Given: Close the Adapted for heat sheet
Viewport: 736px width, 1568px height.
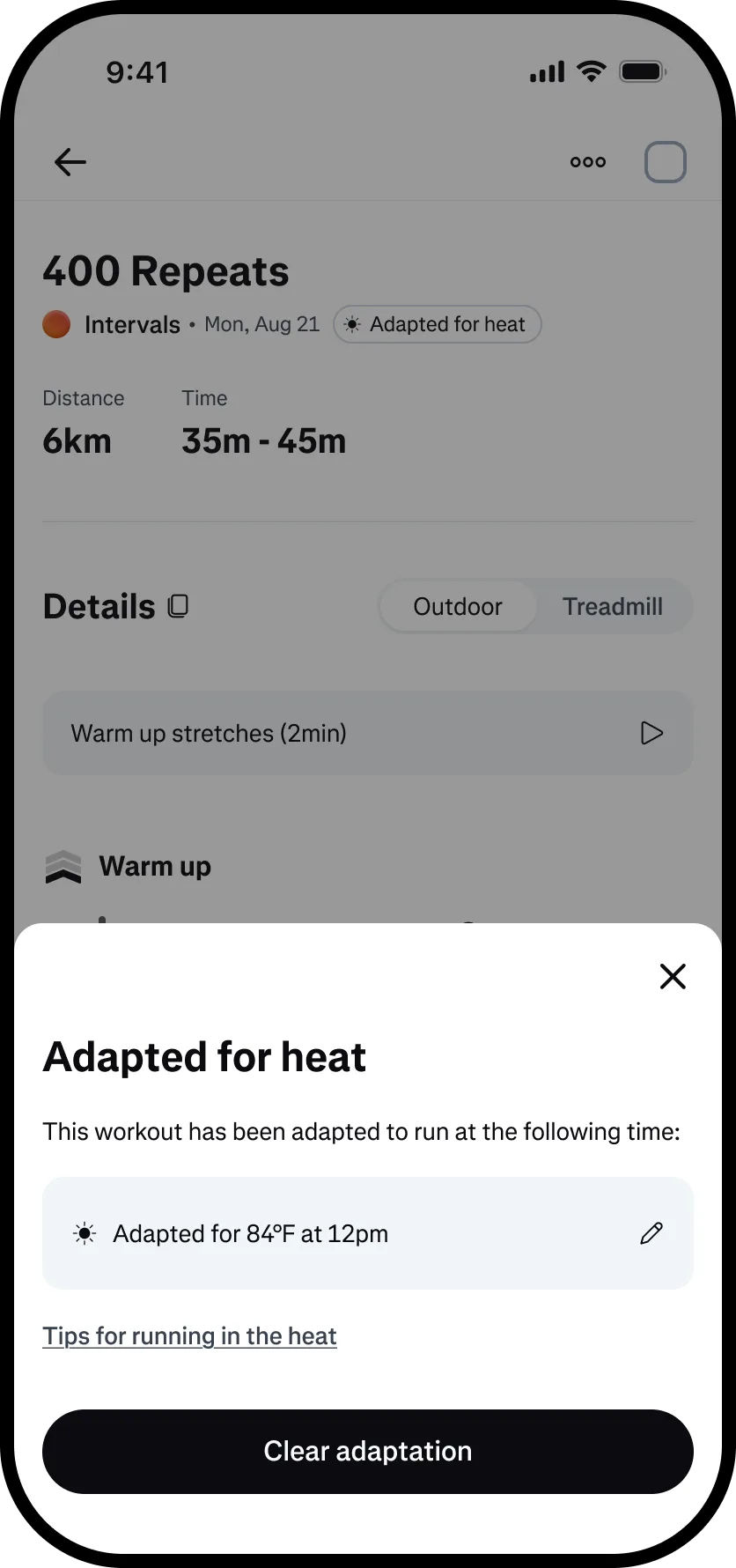Looking at the screenshot, I should pos(673,976).
